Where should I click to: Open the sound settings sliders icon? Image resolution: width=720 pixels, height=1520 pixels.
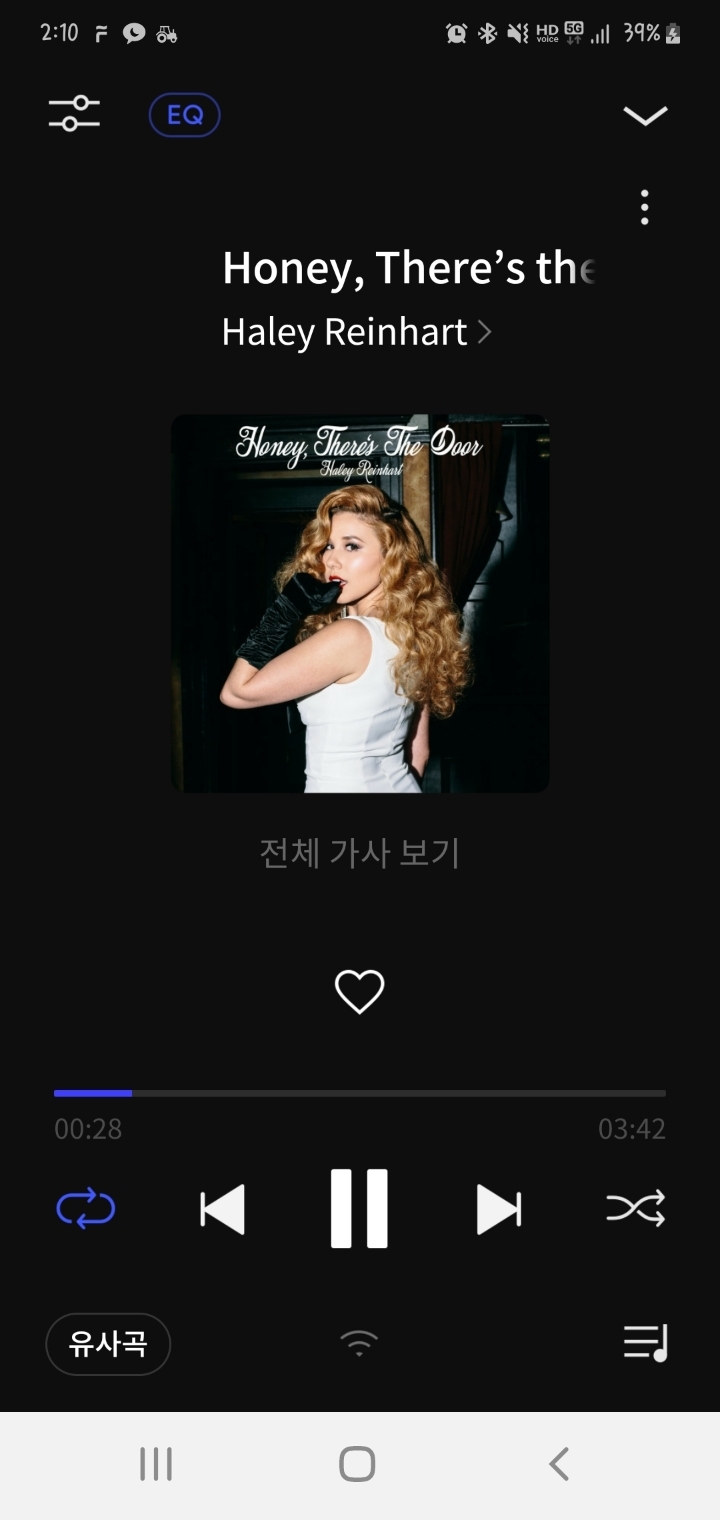(75, 113)
